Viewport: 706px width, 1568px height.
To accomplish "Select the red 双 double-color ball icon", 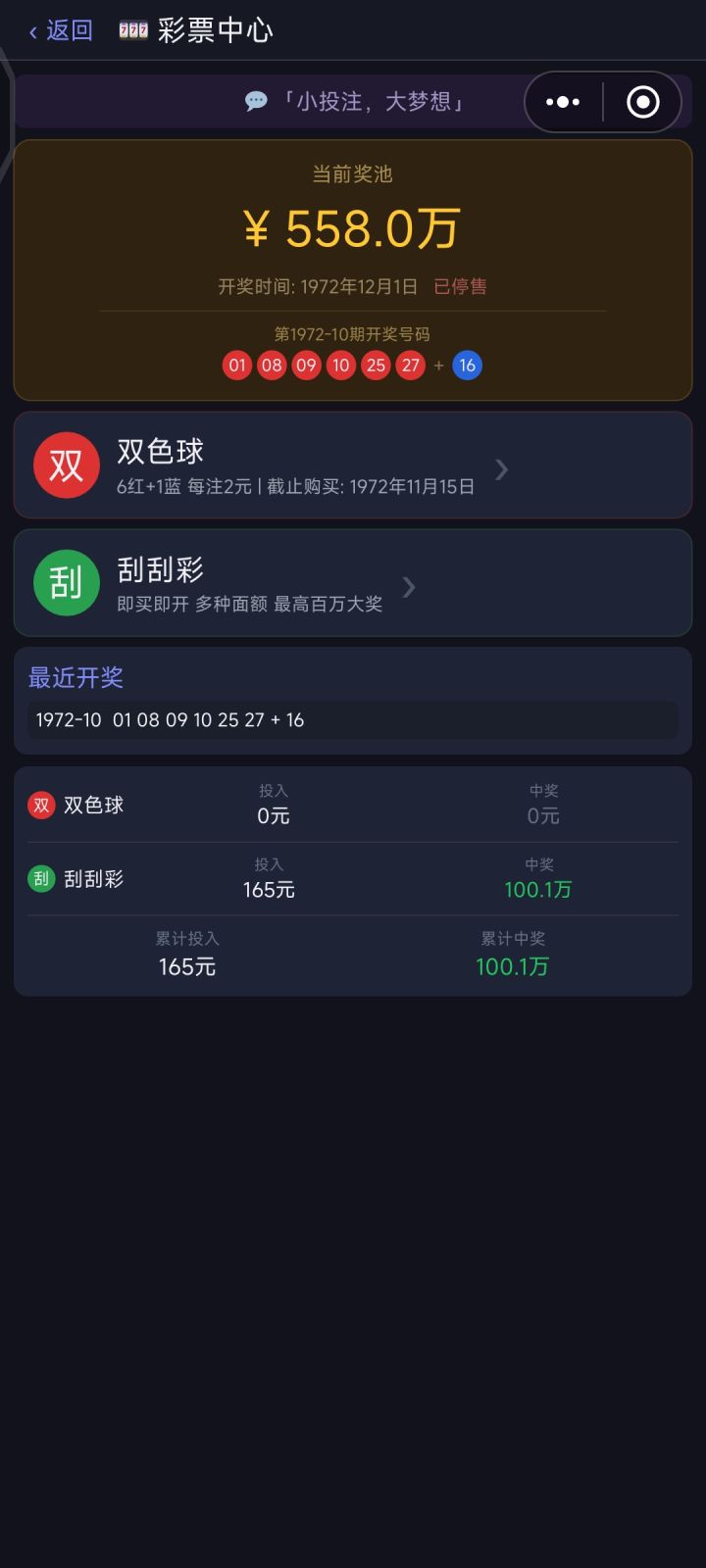I will (x=66, y=465).
